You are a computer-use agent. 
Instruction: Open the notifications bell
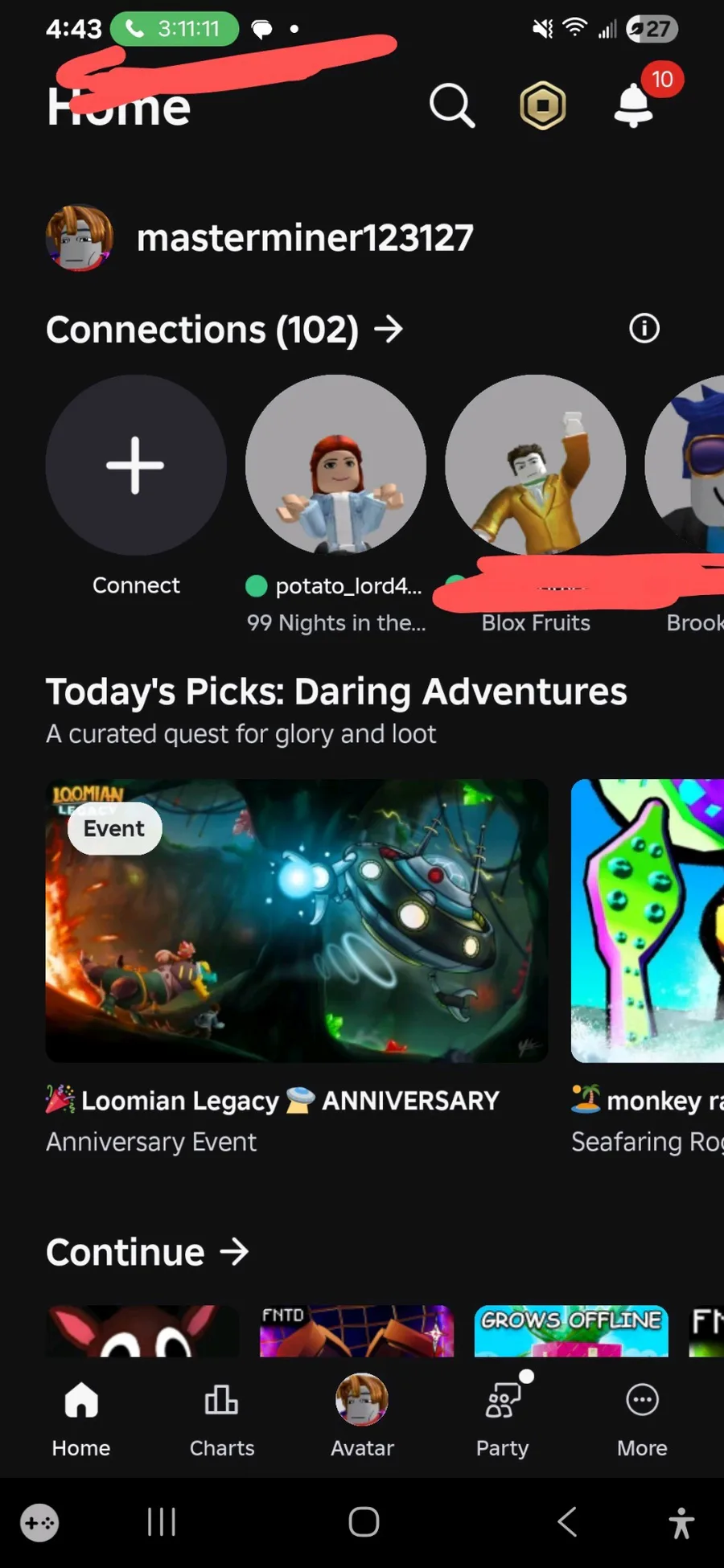pos(634,105)
